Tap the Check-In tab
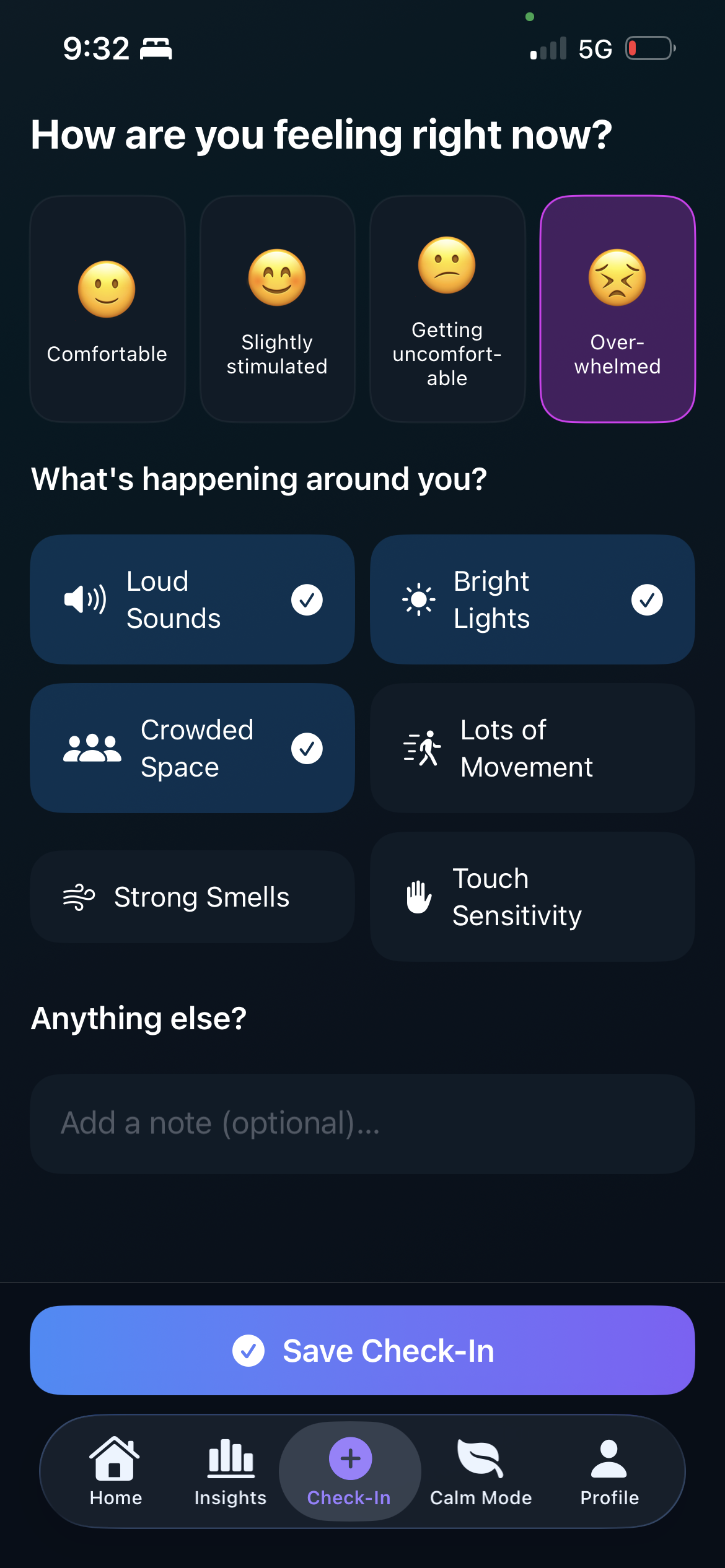Screen dimensions: 725x1568 tap(349, 1471)
